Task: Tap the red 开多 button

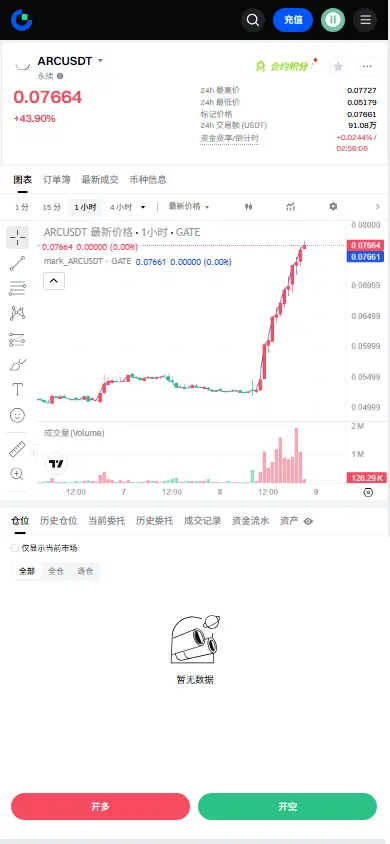Action: pos(100,806)
